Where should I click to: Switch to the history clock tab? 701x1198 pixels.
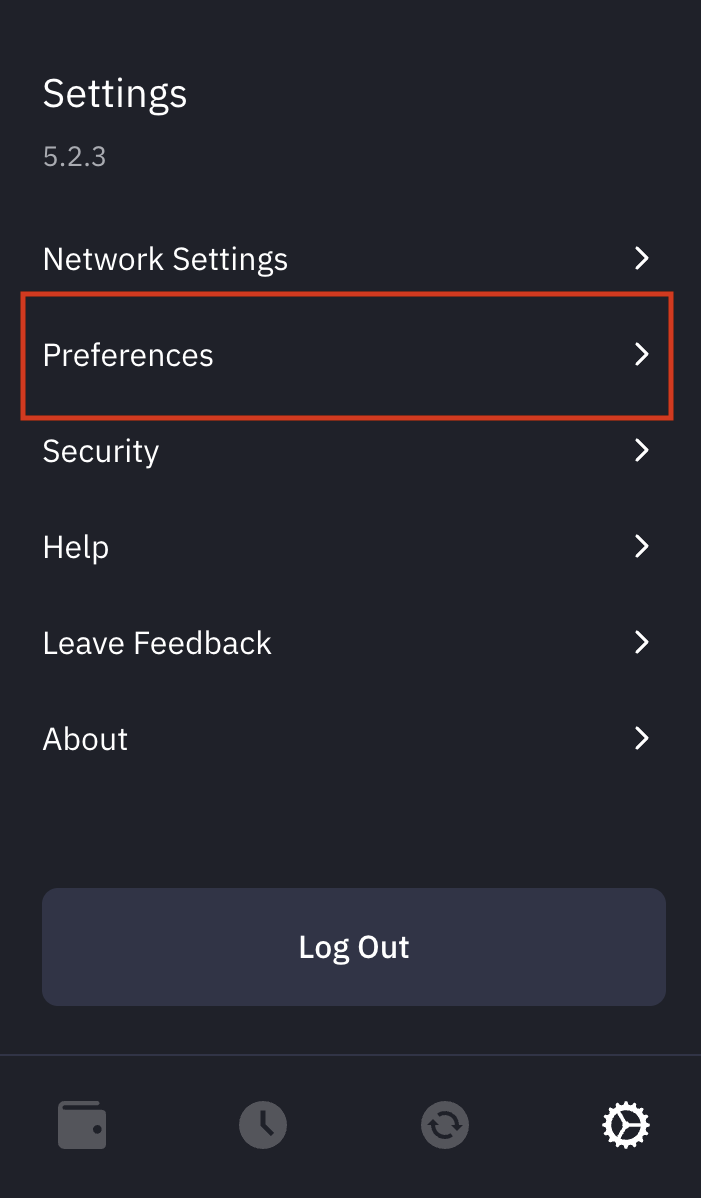click(x=263, y=1126)
